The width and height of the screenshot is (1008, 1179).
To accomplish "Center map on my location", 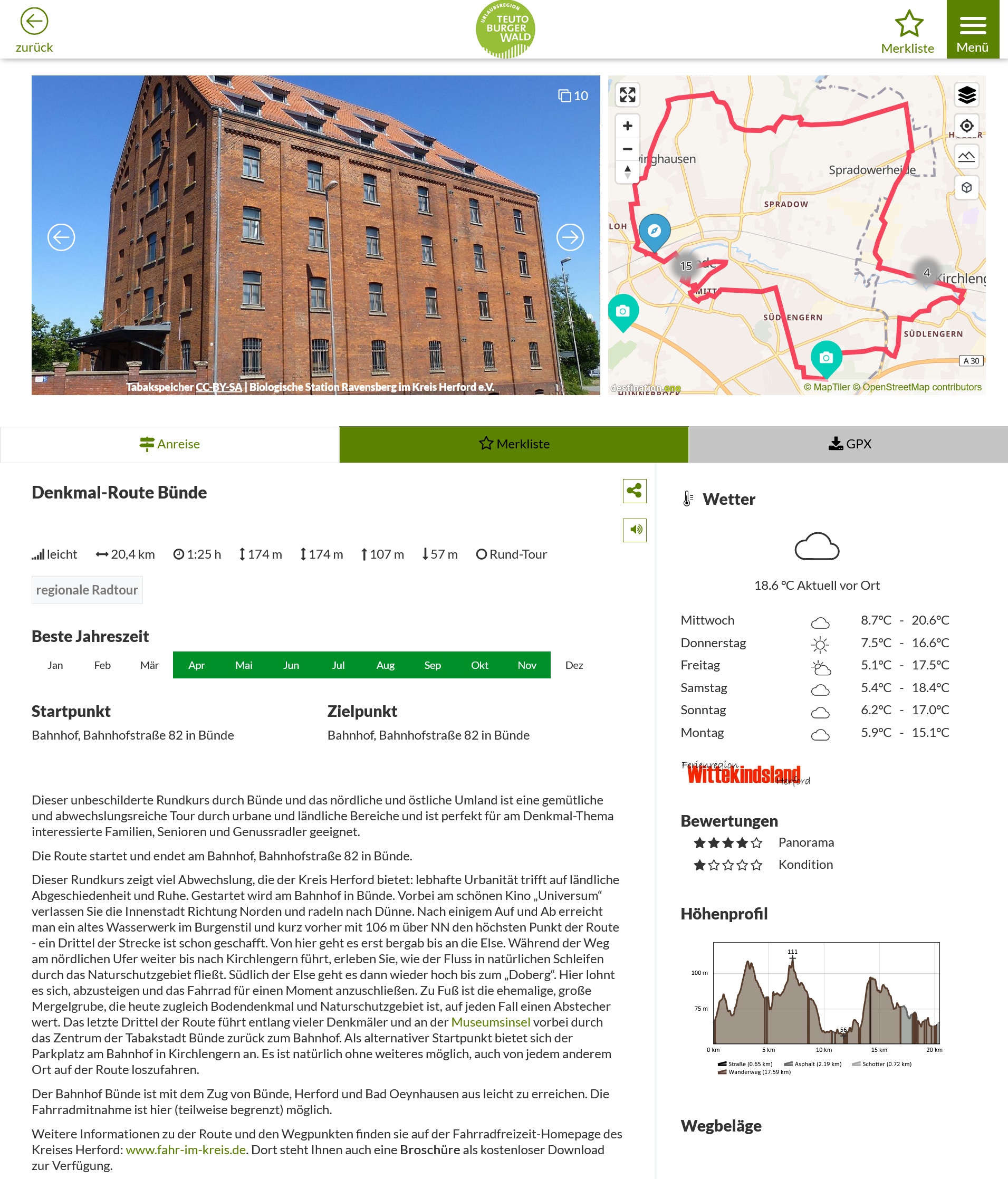I will coord(966,126).
